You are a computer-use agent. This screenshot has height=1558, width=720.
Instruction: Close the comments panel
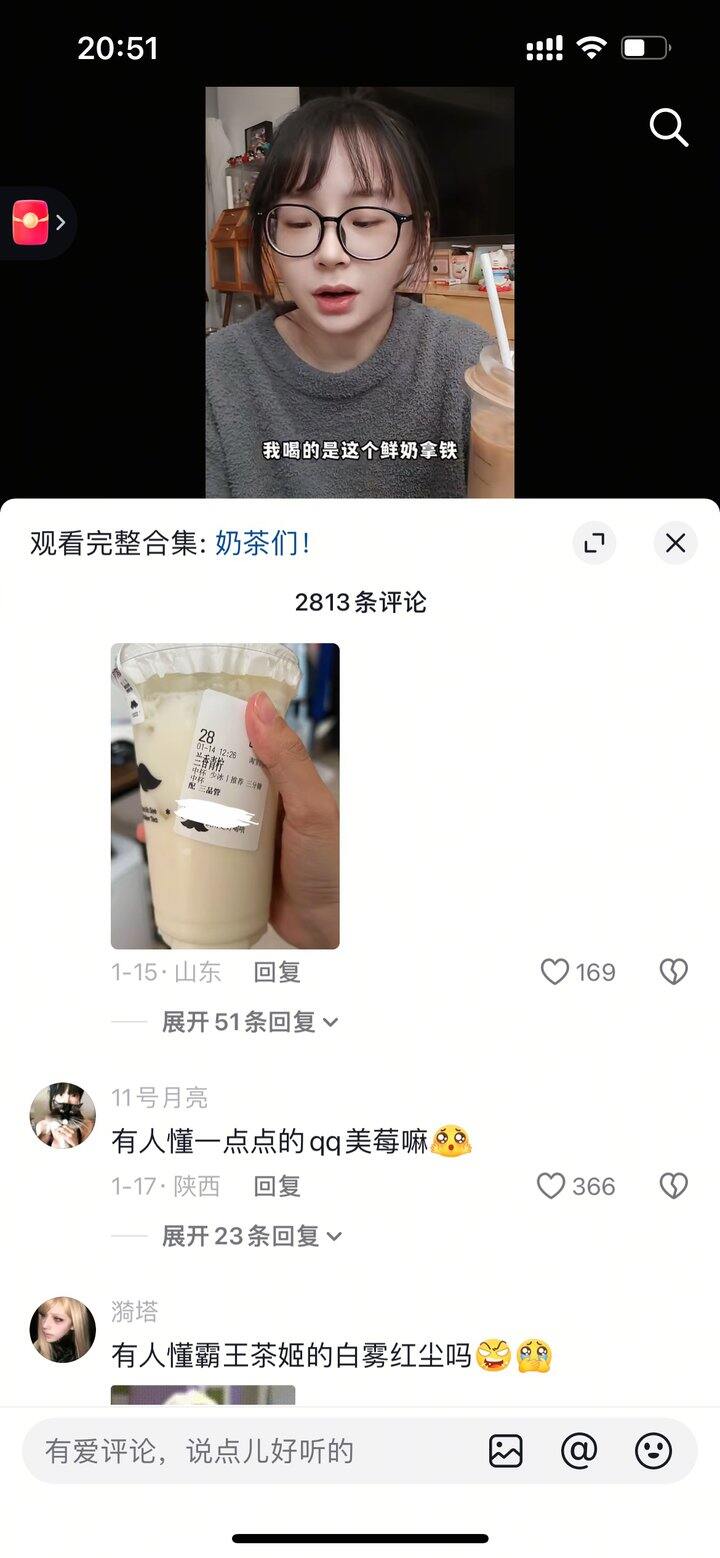pyautogui.click(x=675, y=543)
